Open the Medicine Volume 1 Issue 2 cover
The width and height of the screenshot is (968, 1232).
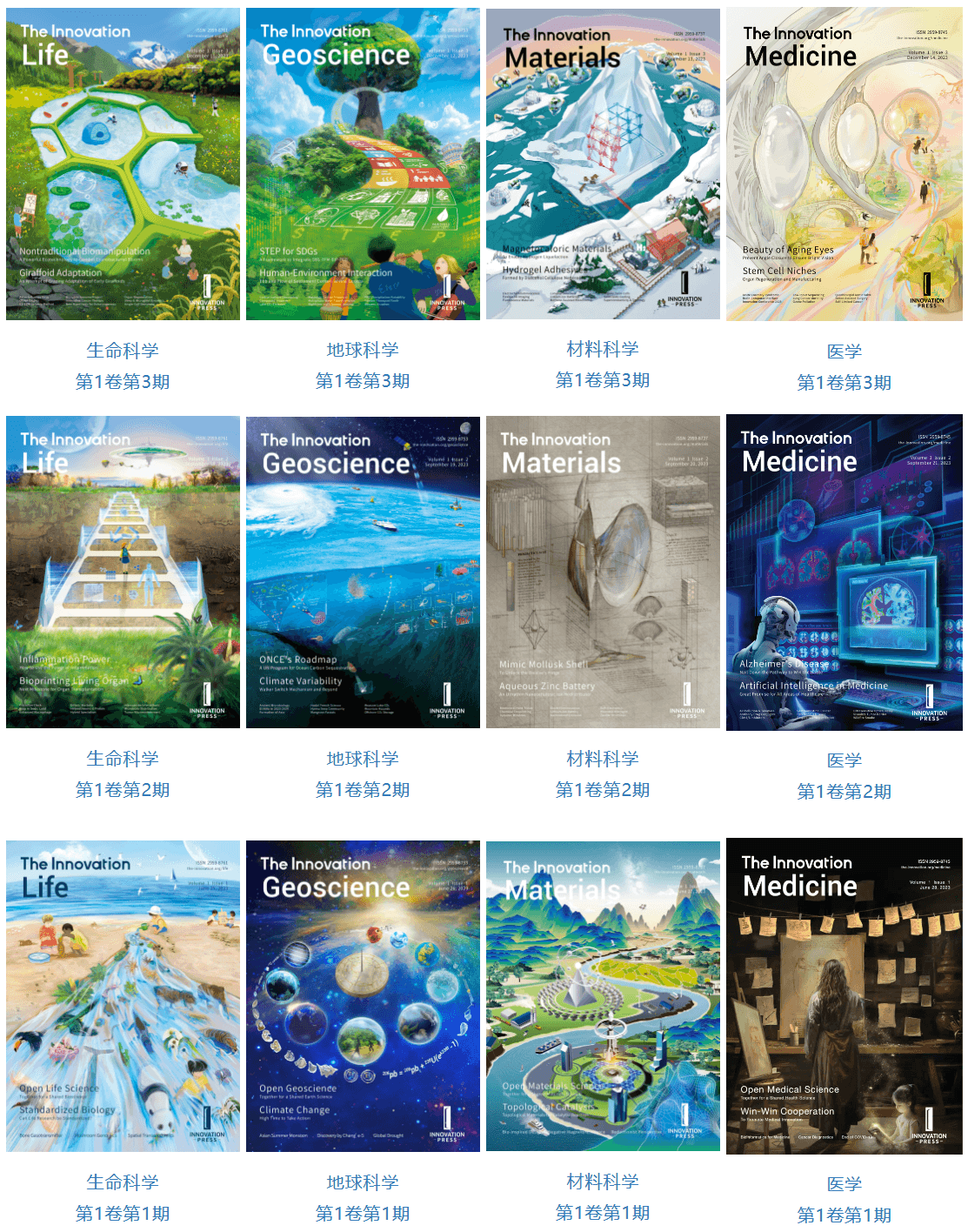844,572
